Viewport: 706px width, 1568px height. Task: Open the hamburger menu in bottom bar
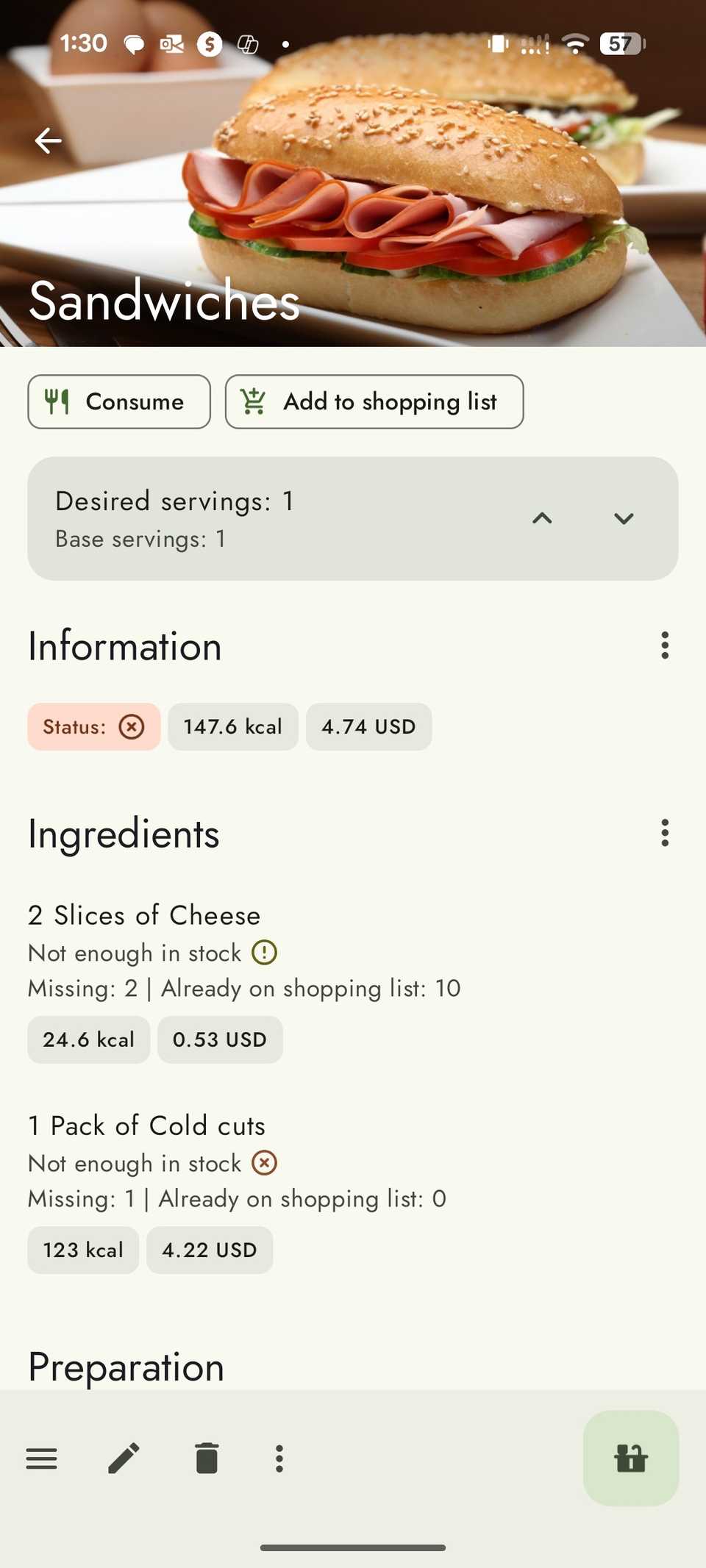tap(42, 1458)
